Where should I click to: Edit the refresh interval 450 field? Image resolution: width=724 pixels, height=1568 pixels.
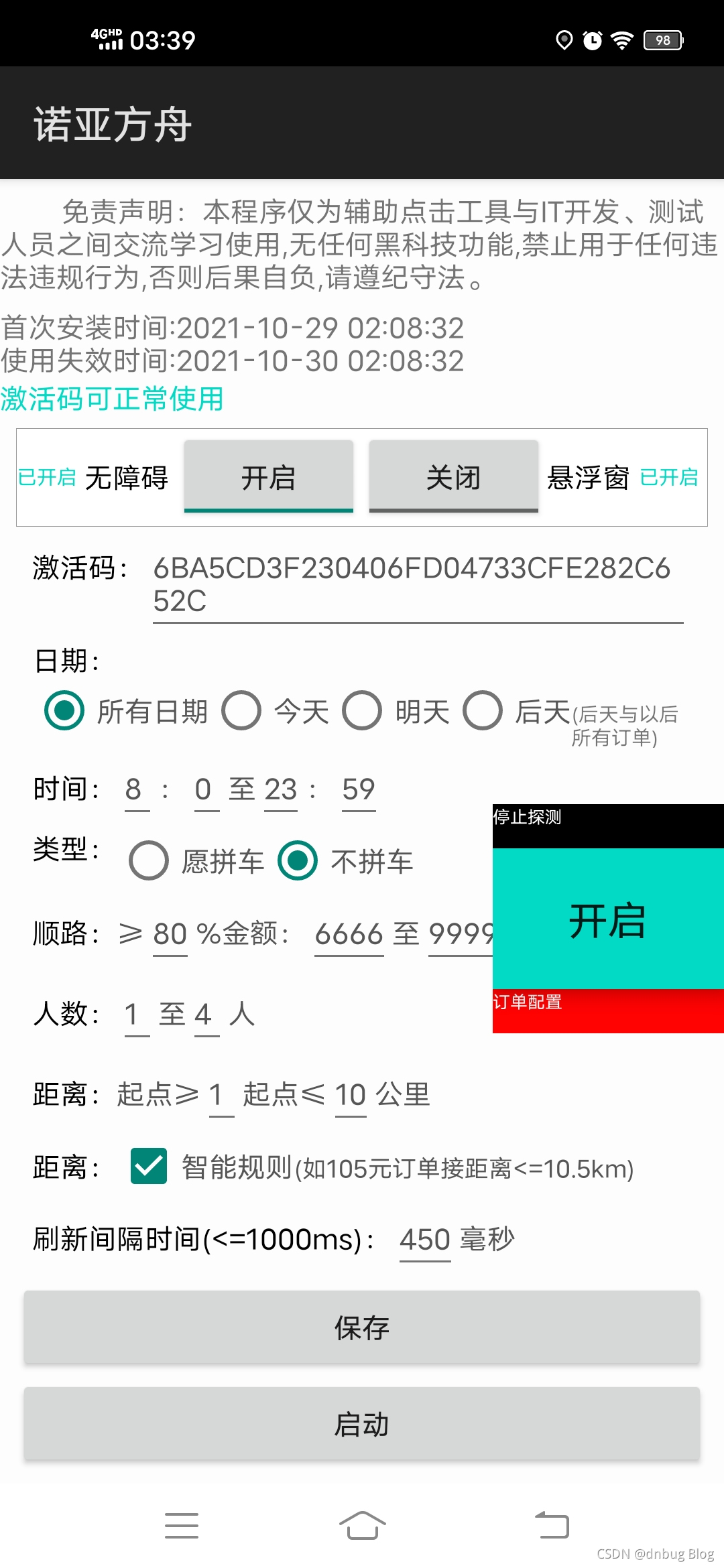coord(424,1239)
